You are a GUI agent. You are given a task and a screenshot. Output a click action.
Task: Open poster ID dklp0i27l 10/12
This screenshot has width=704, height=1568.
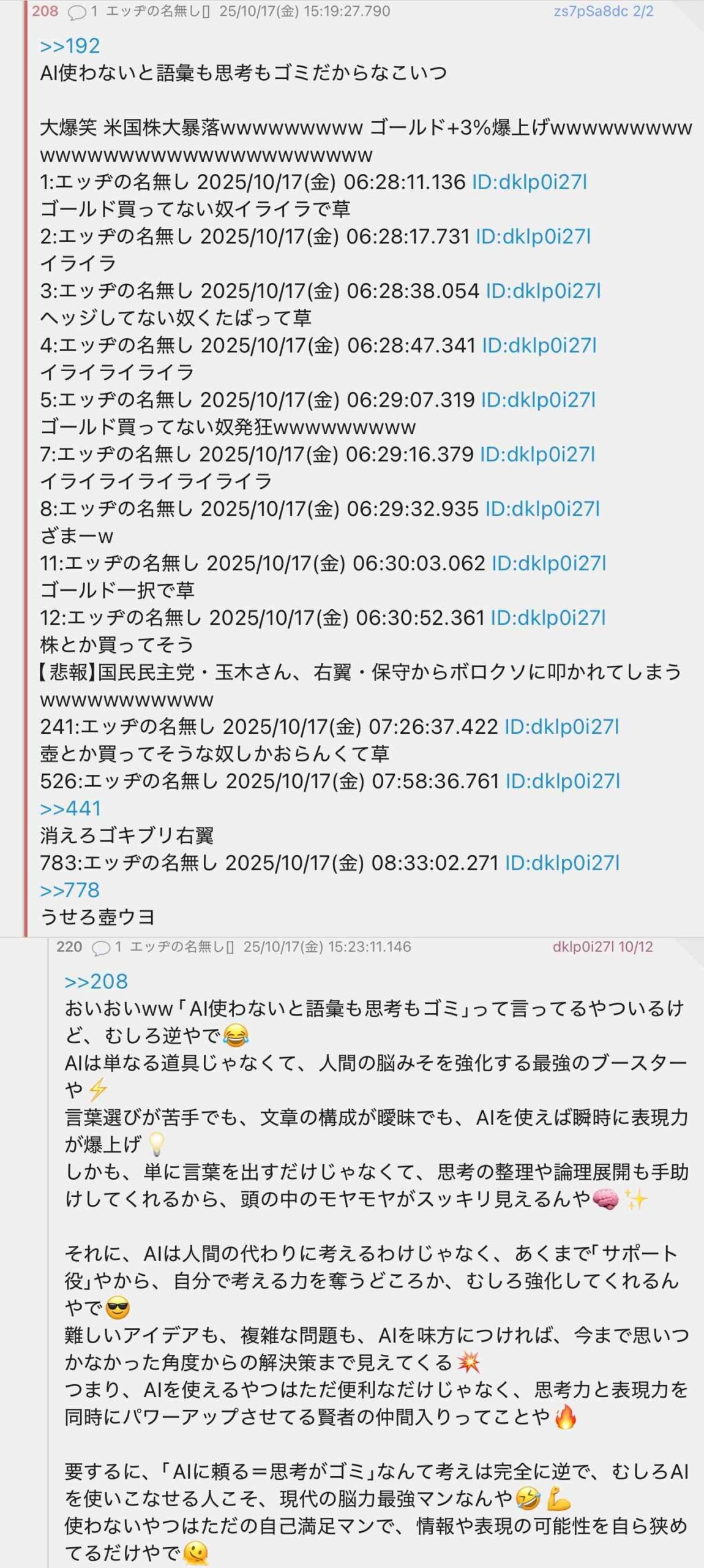602,946
